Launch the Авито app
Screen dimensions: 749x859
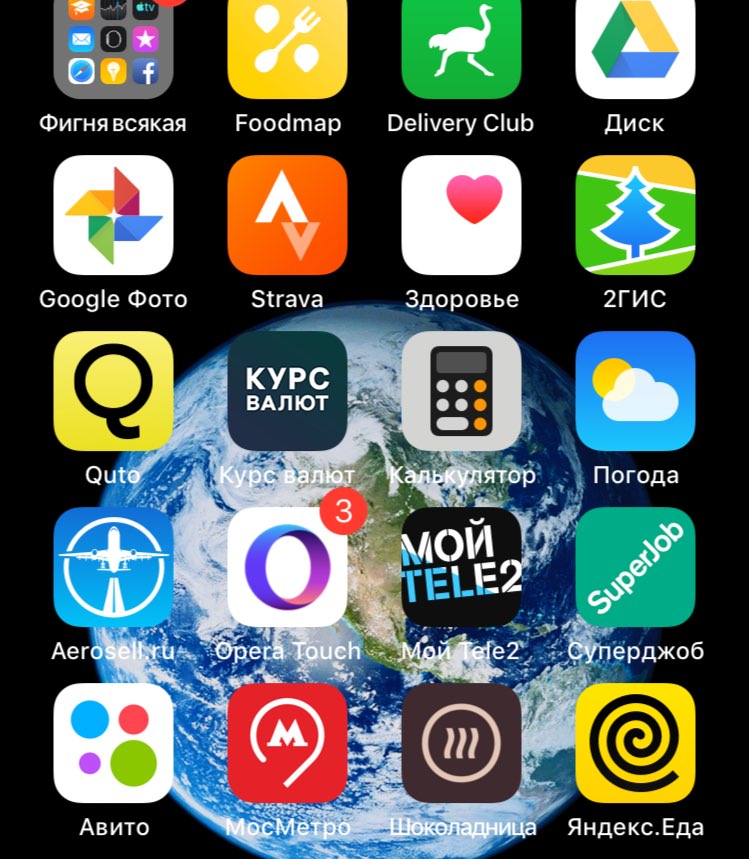(113, 743)
